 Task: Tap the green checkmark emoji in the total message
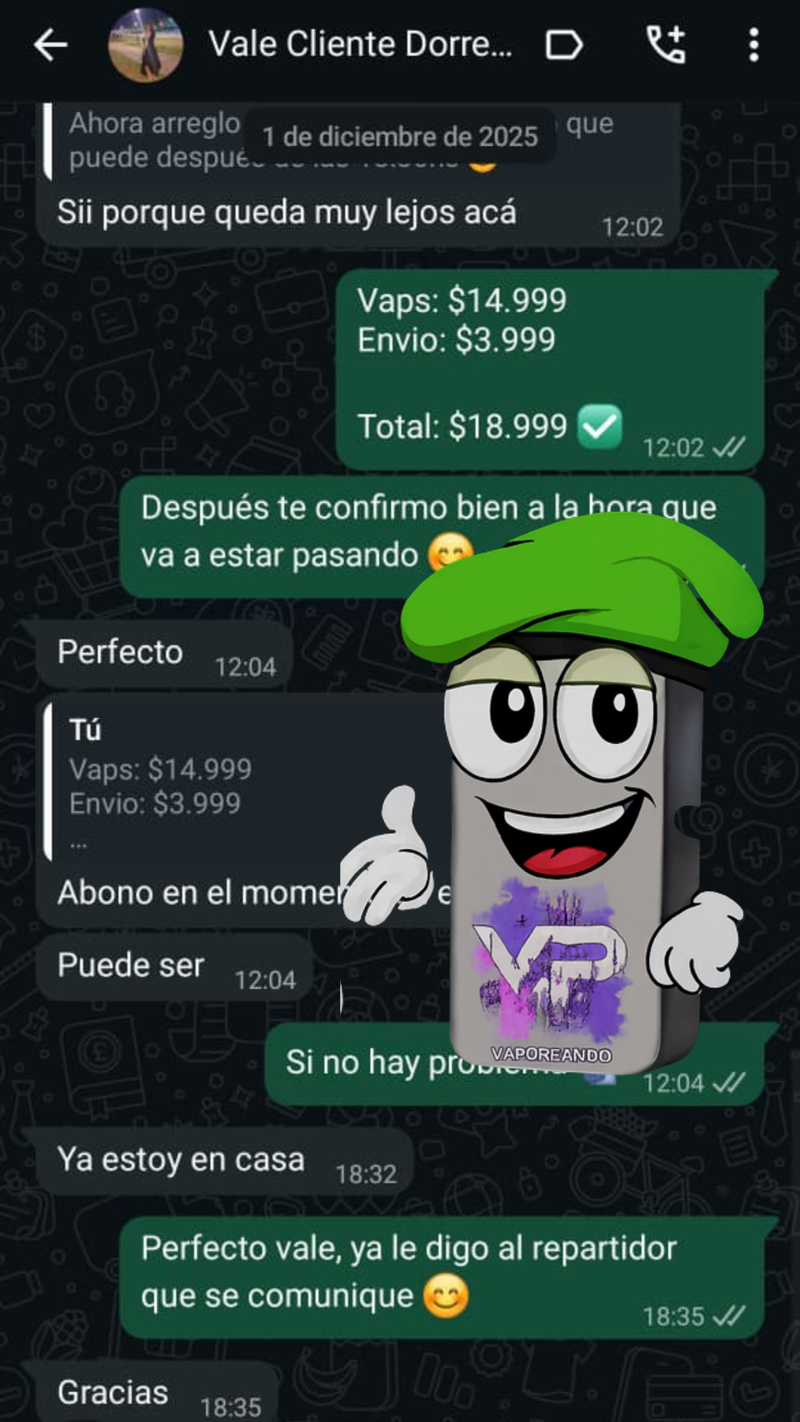point(600,426)
